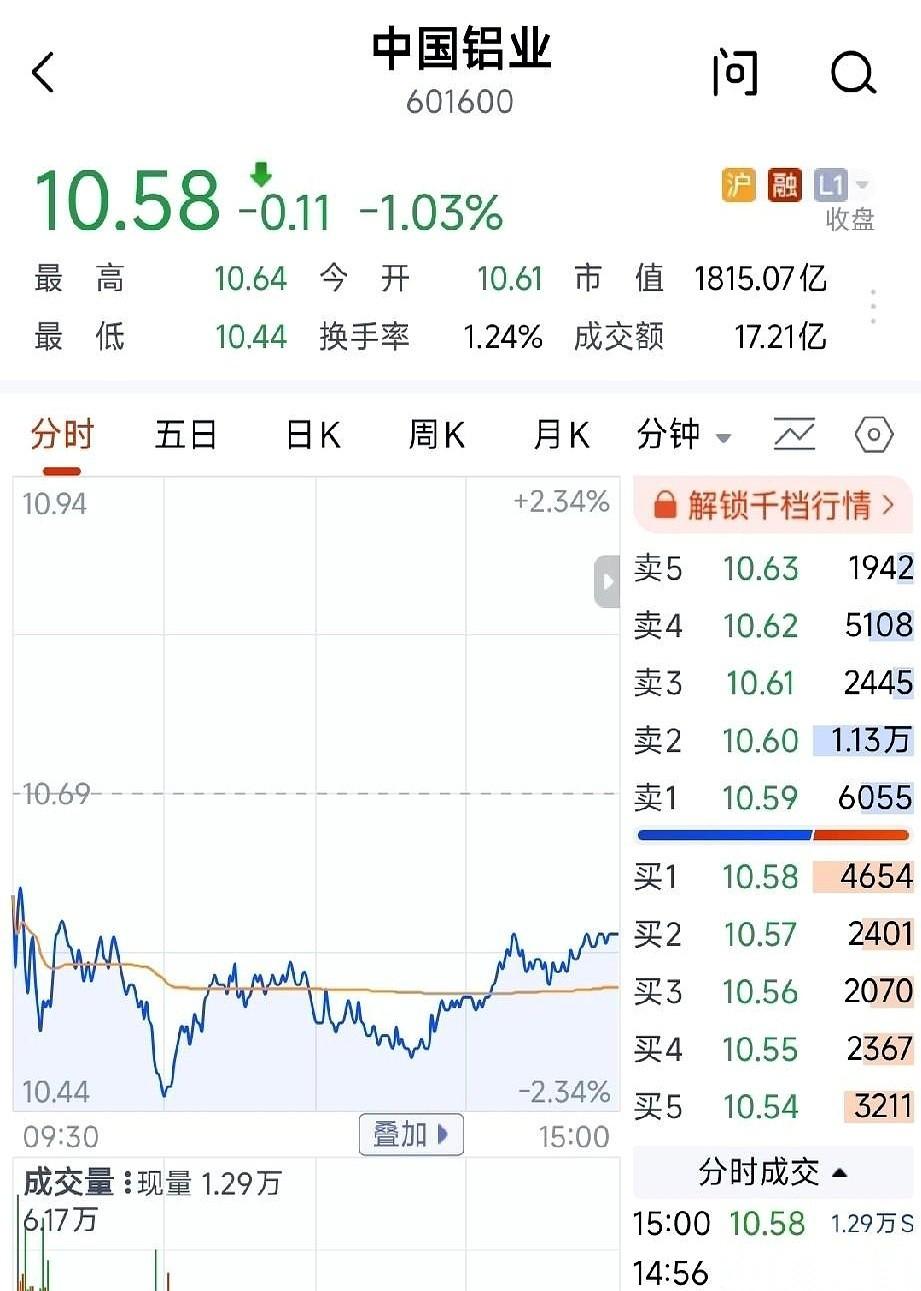Open stock search magnifier
The image size is (921, 1291).
point(854,73)
